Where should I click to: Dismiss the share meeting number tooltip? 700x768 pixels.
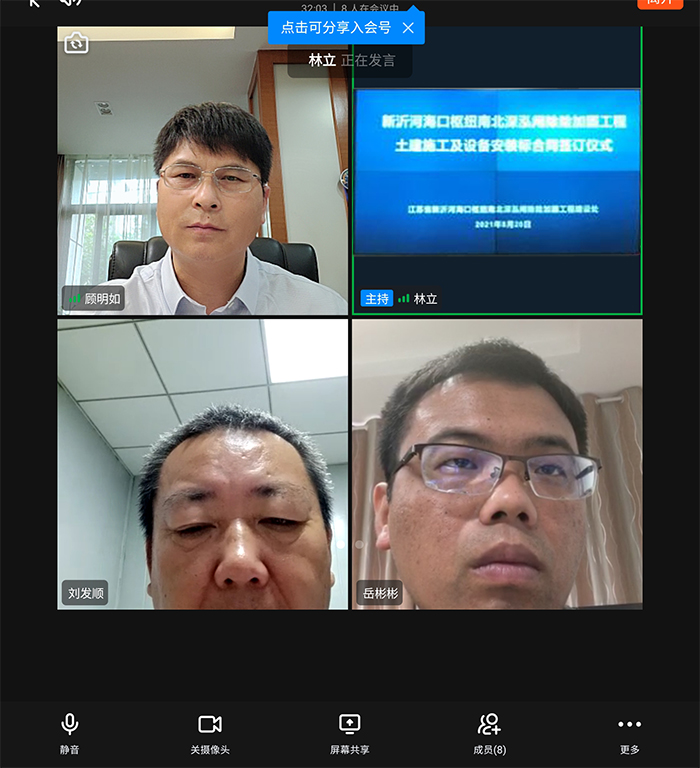408,28
